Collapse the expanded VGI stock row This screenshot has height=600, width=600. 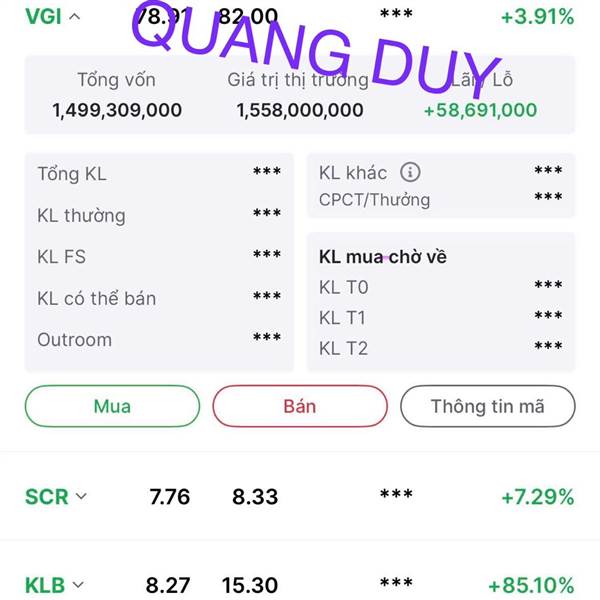click(75, 17)
